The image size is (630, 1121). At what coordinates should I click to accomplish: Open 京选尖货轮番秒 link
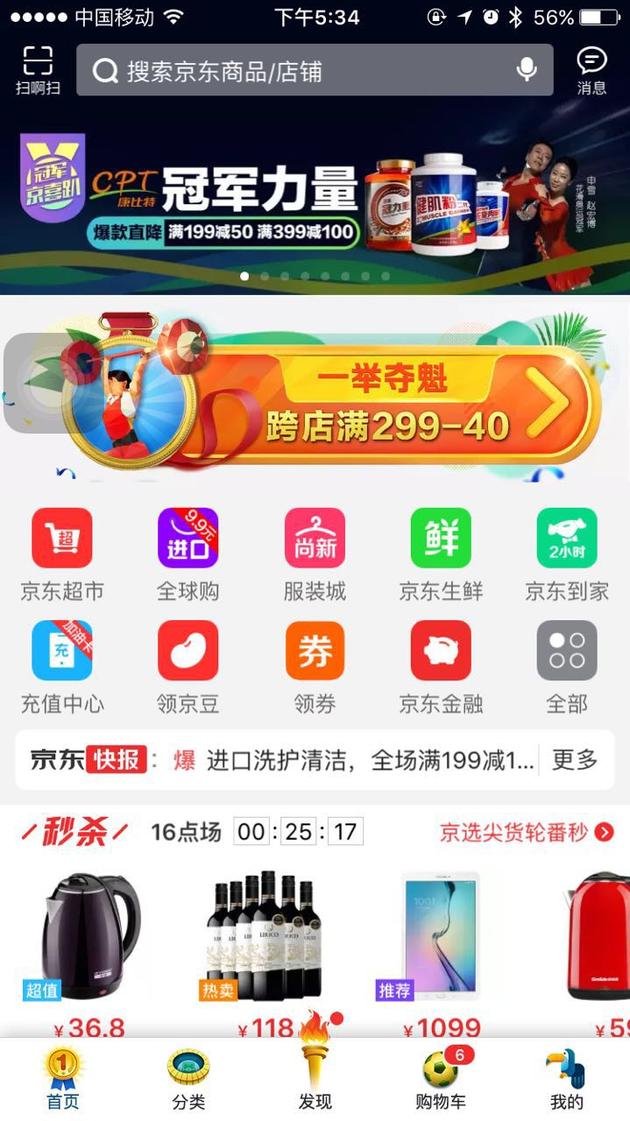click(527, 832)
